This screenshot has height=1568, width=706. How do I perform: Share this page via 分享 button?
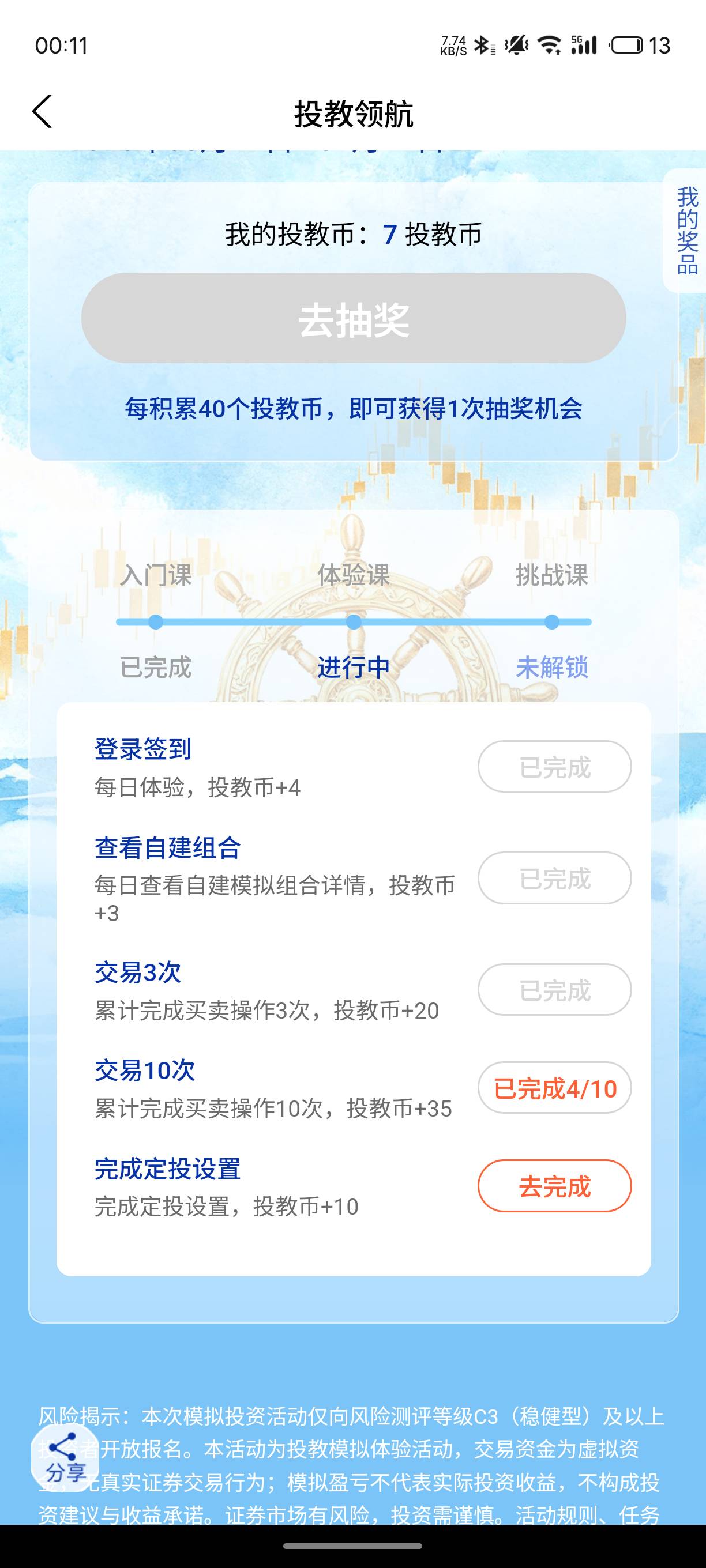coord(65,1457)
